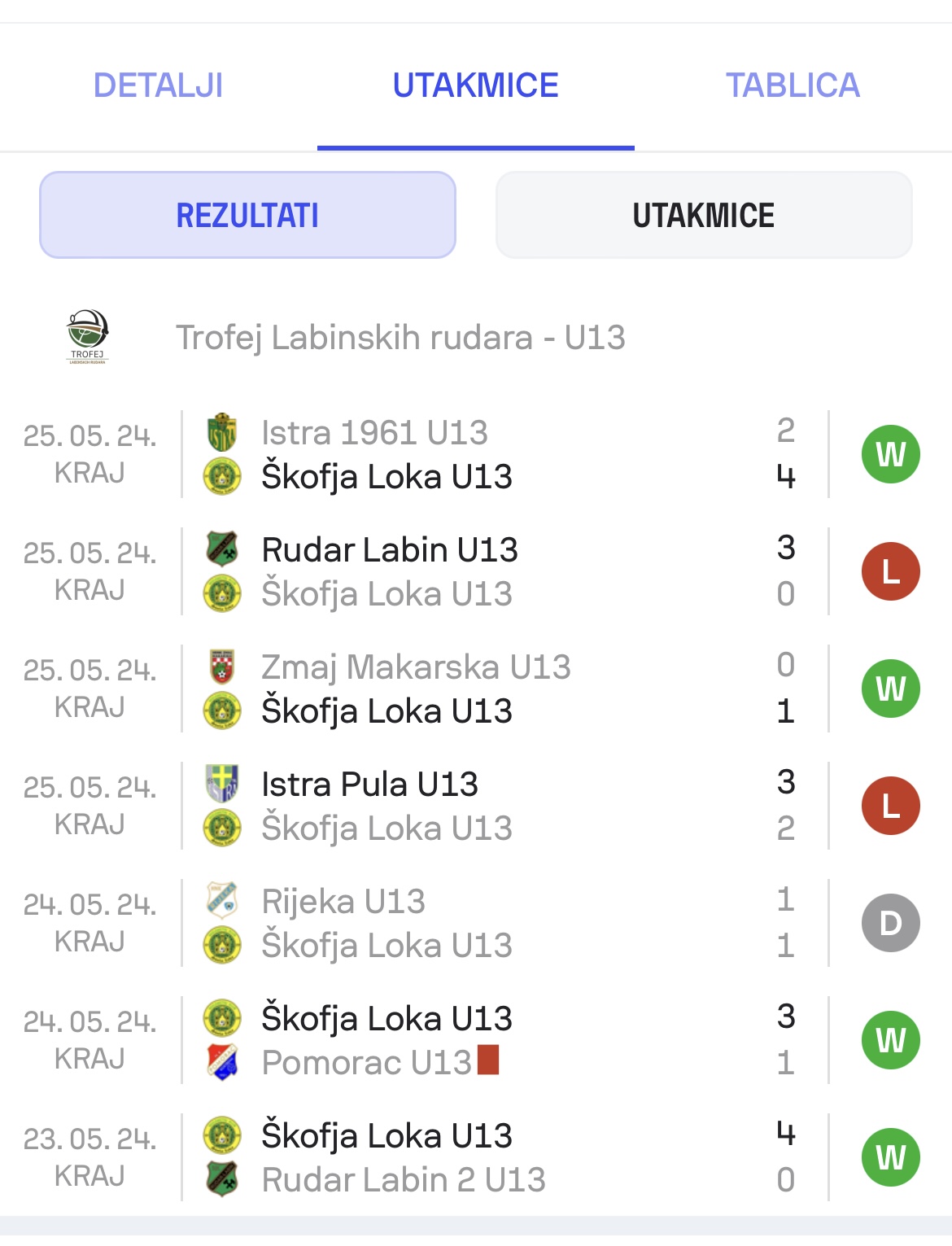View Rudar Labin U13 3-0 match details
Viewport: 952px width, 1246px height.
(x=476, y=571)
